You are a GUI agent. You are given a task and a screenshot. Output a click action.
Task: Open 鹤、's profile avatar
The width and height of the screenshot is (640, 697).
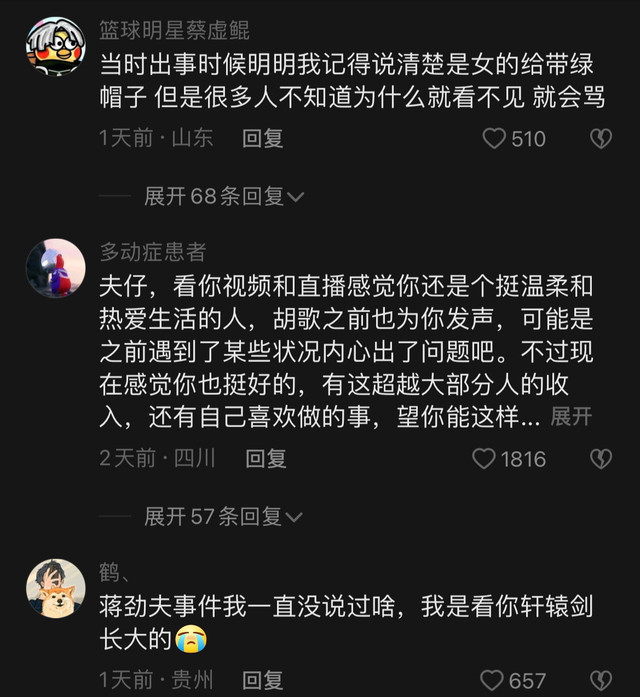coord(55,588)
